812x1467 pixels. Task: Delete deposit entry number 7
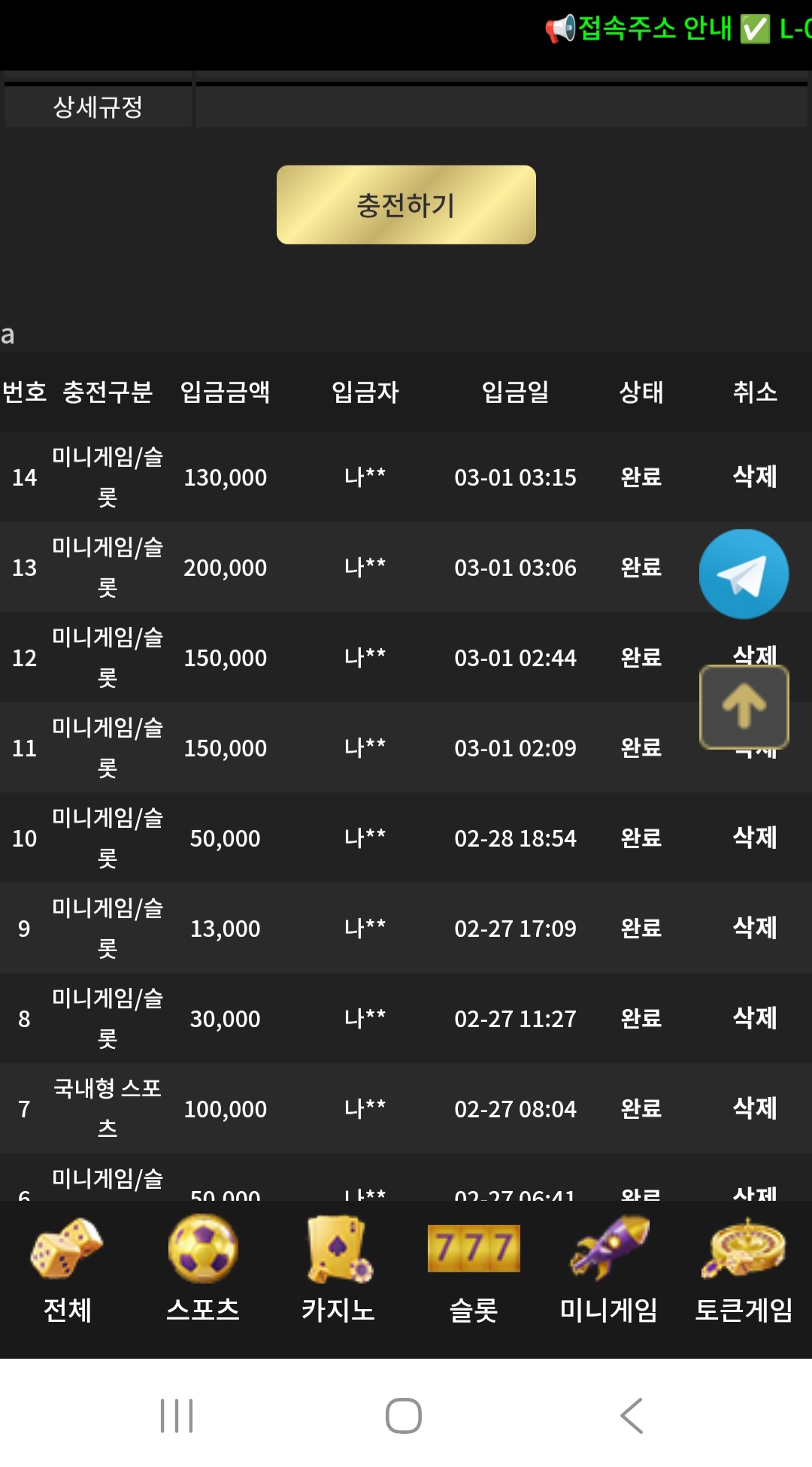(x=754, y=1108)
